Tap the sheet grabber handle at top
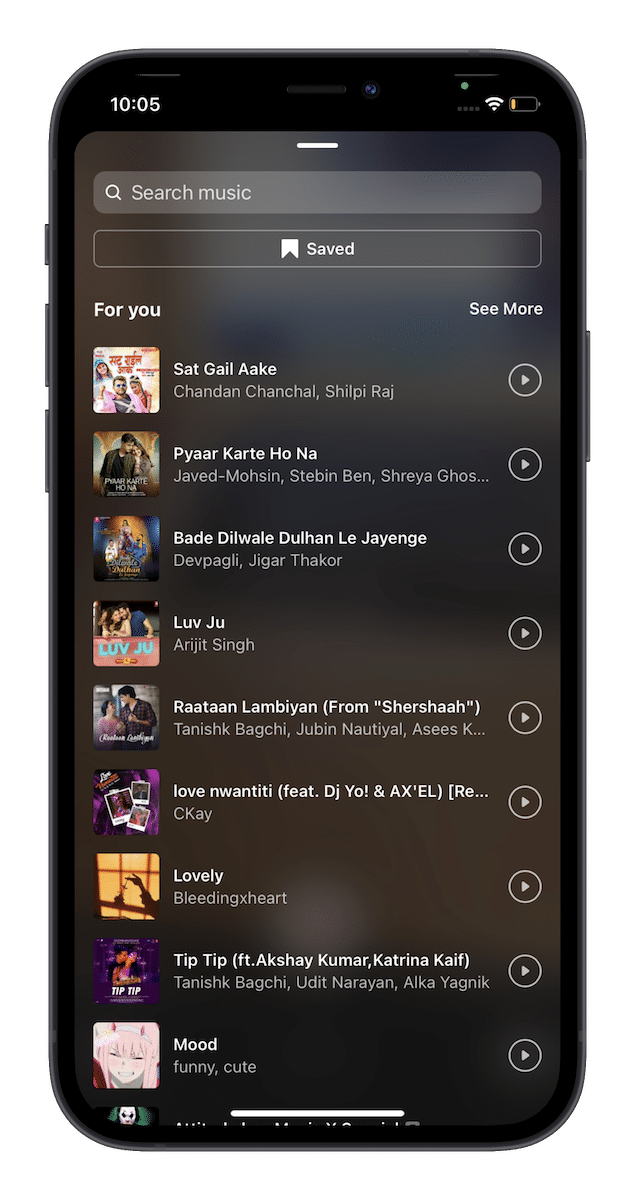This screenshot has width=635, height=1200. pyautogui.click(x=317, y=146)
